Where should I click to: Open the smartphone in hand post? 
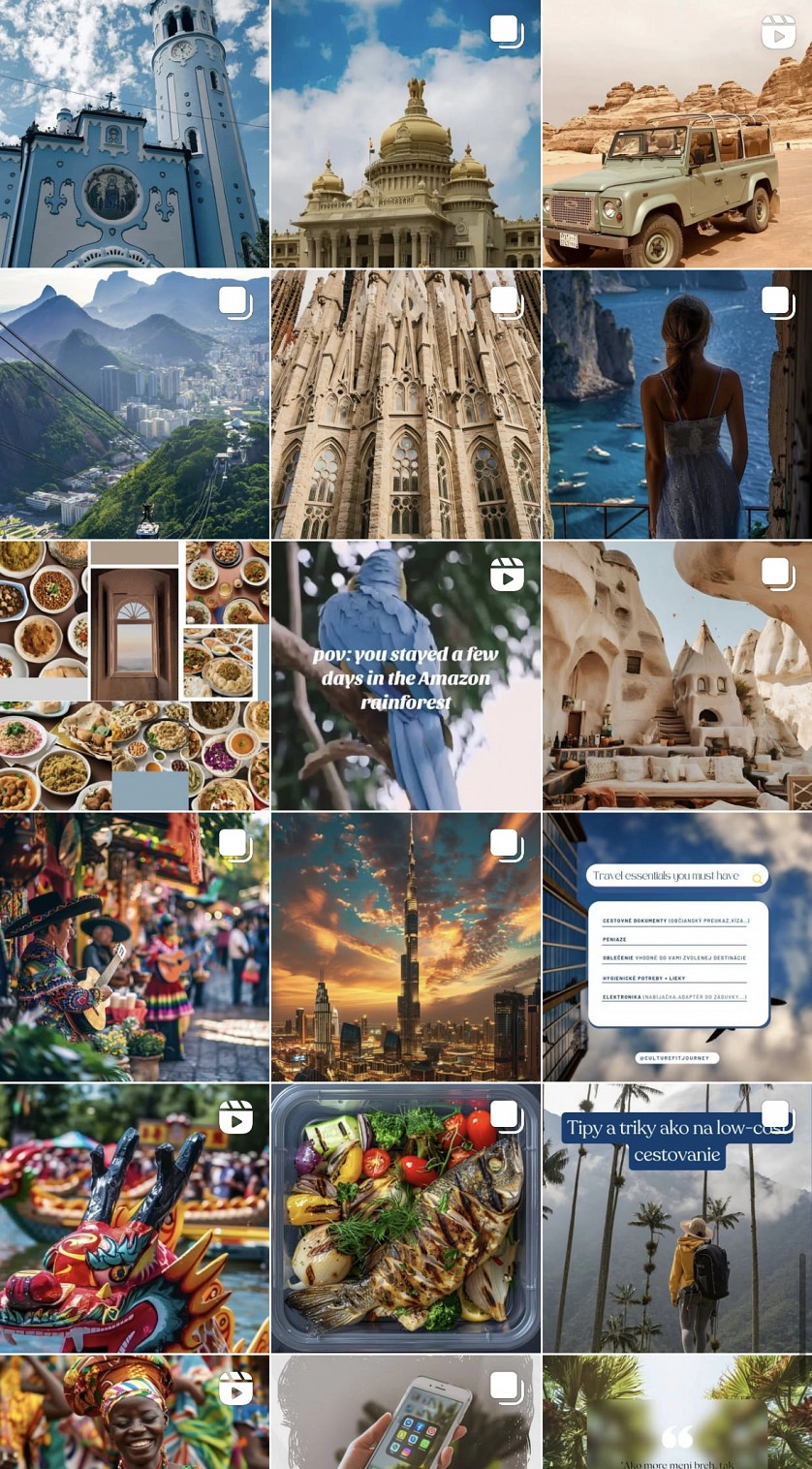pos(405,1413)
